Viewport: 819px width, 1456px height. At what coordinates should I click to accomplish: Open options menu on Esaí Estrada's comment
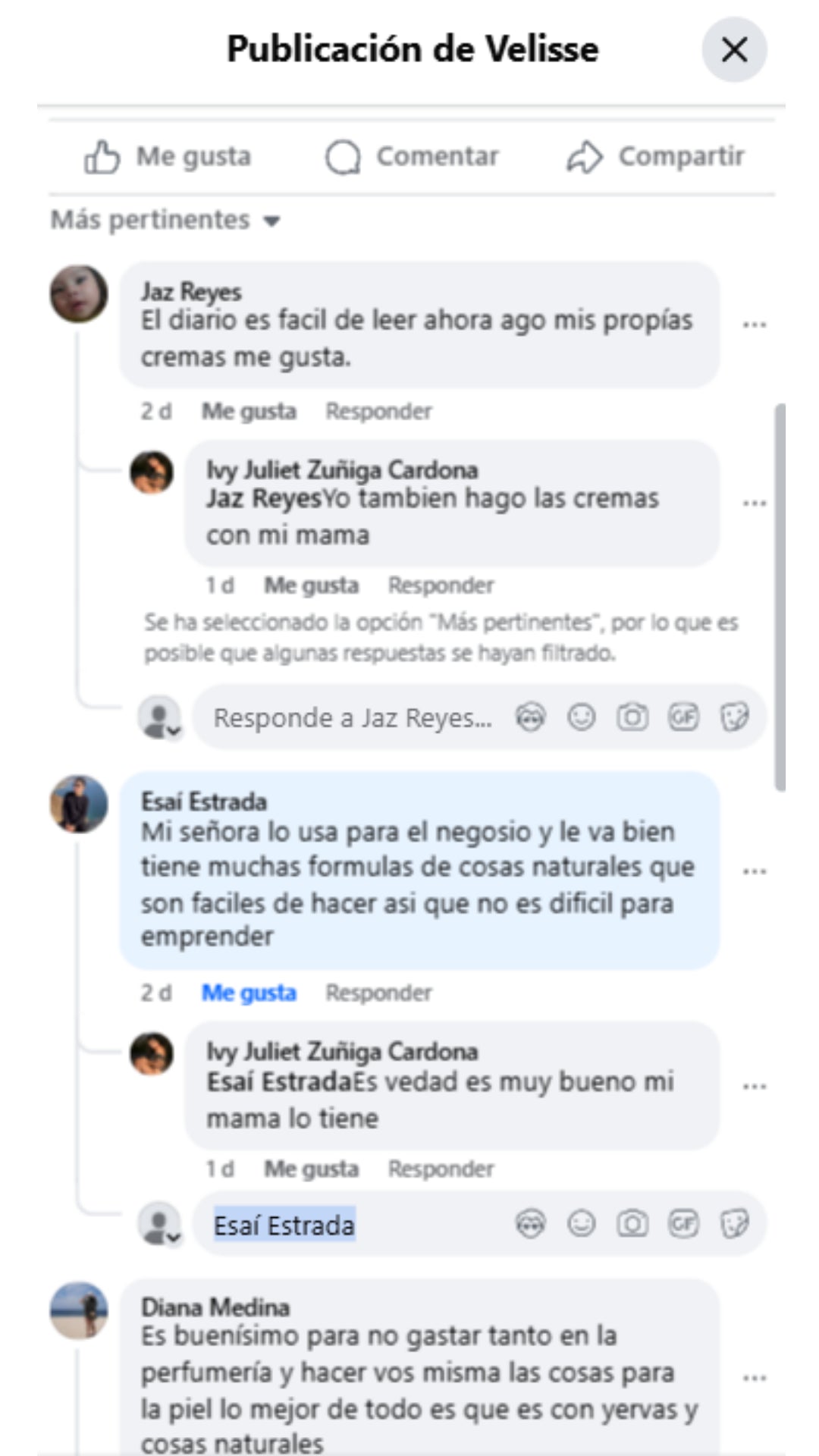(x=754, y=871)
